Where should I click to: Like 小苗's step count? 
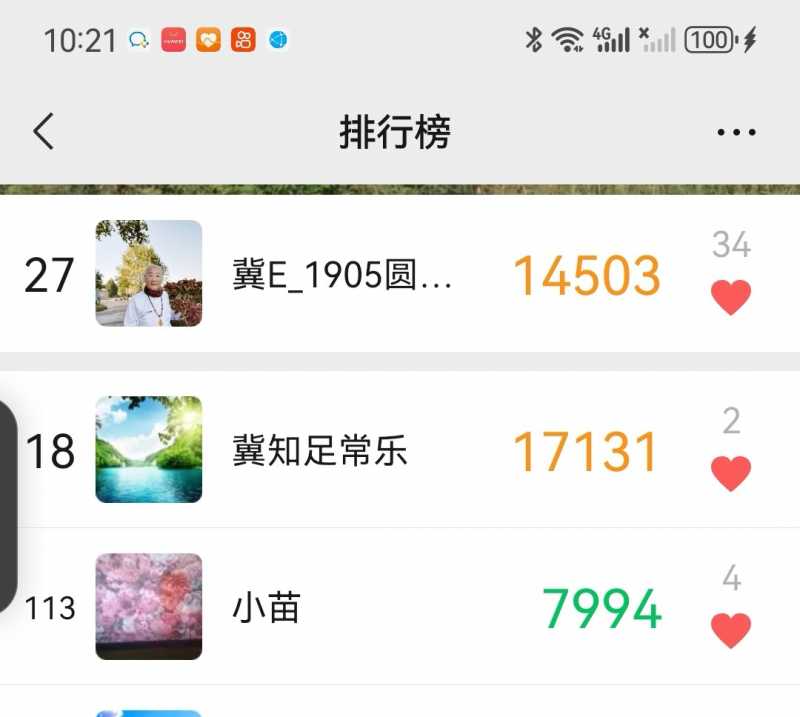tap(730, 630)
